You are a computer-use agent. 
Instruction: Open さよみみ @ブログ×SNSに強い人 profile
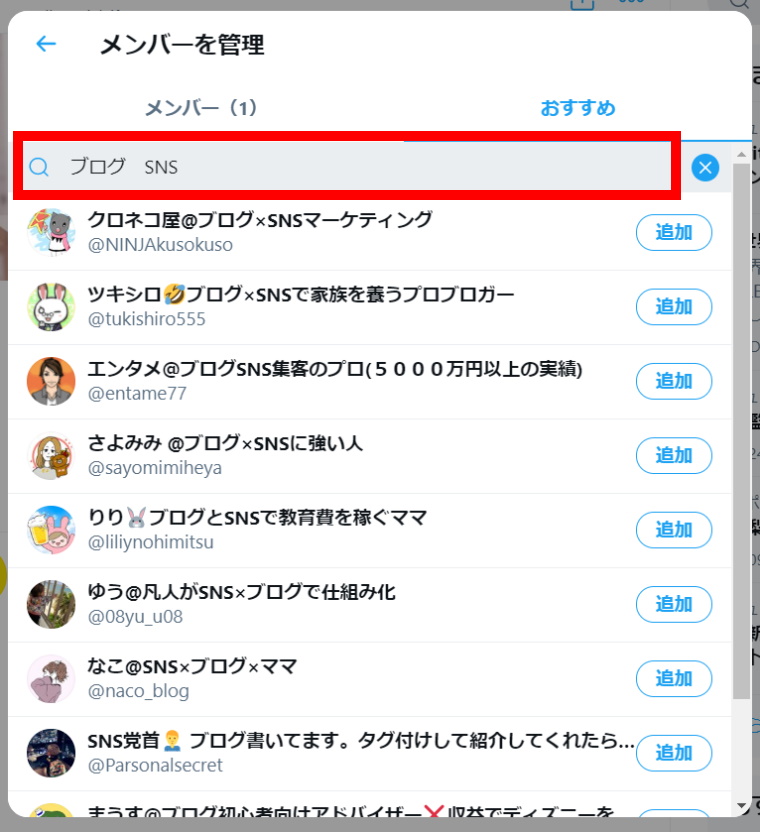(225, 443)
